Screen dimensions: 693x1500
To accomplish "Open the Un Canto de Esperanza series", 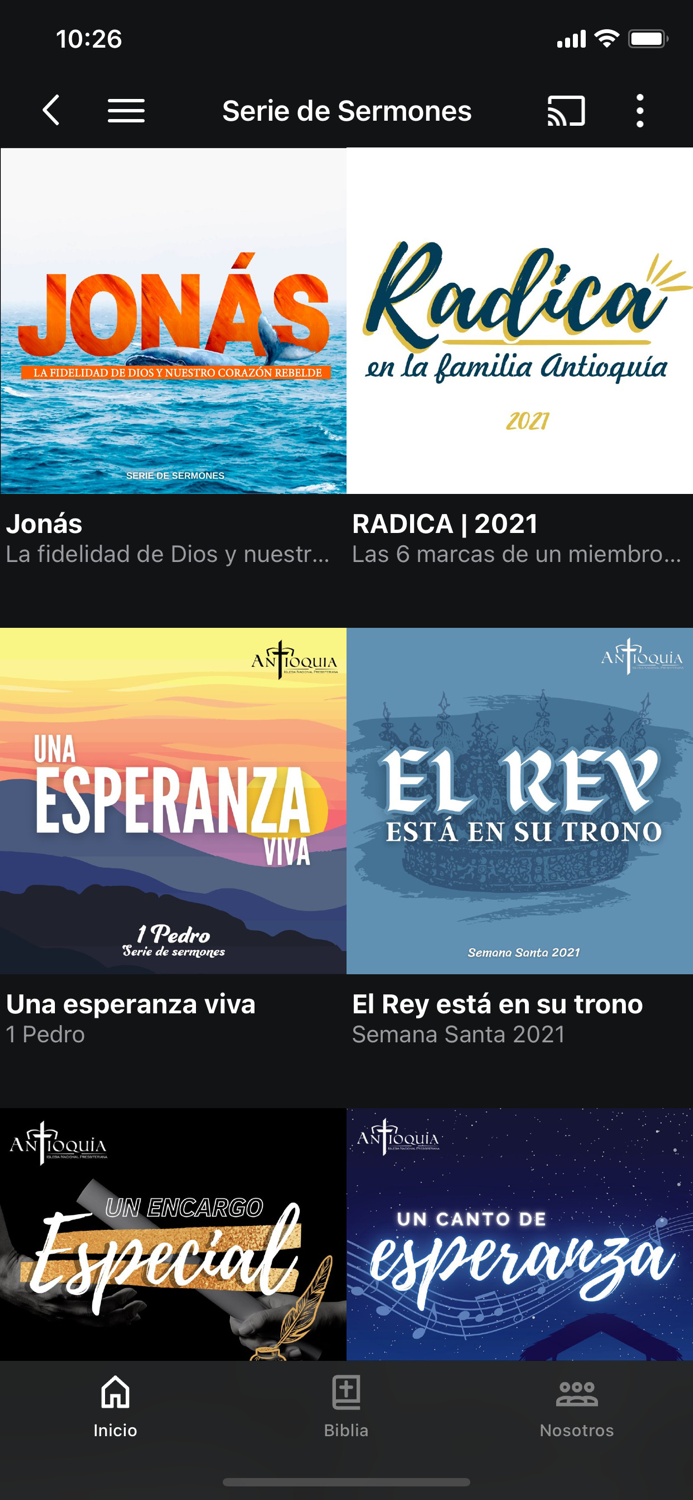I will (520, 1235).
